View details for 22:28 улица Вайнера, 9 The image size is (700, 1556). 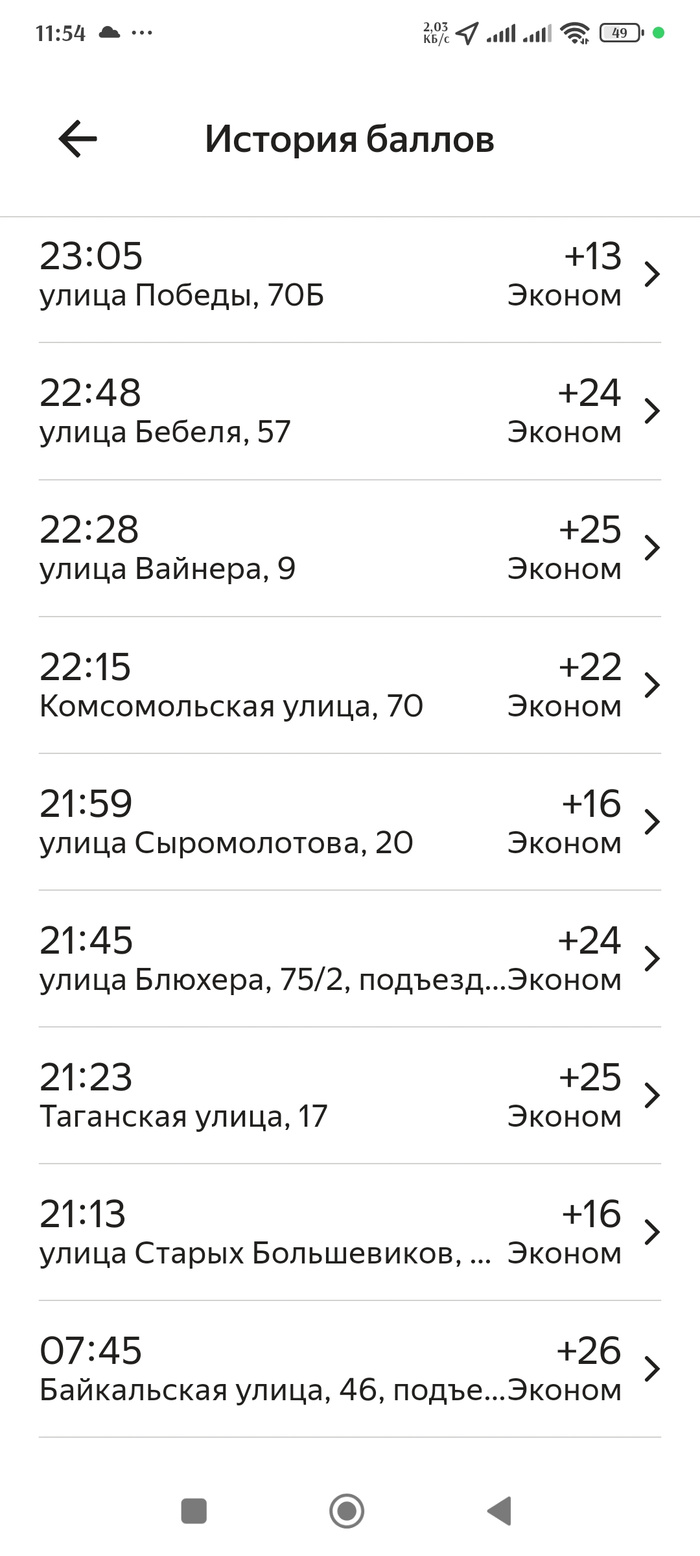[x=350, y=548]
